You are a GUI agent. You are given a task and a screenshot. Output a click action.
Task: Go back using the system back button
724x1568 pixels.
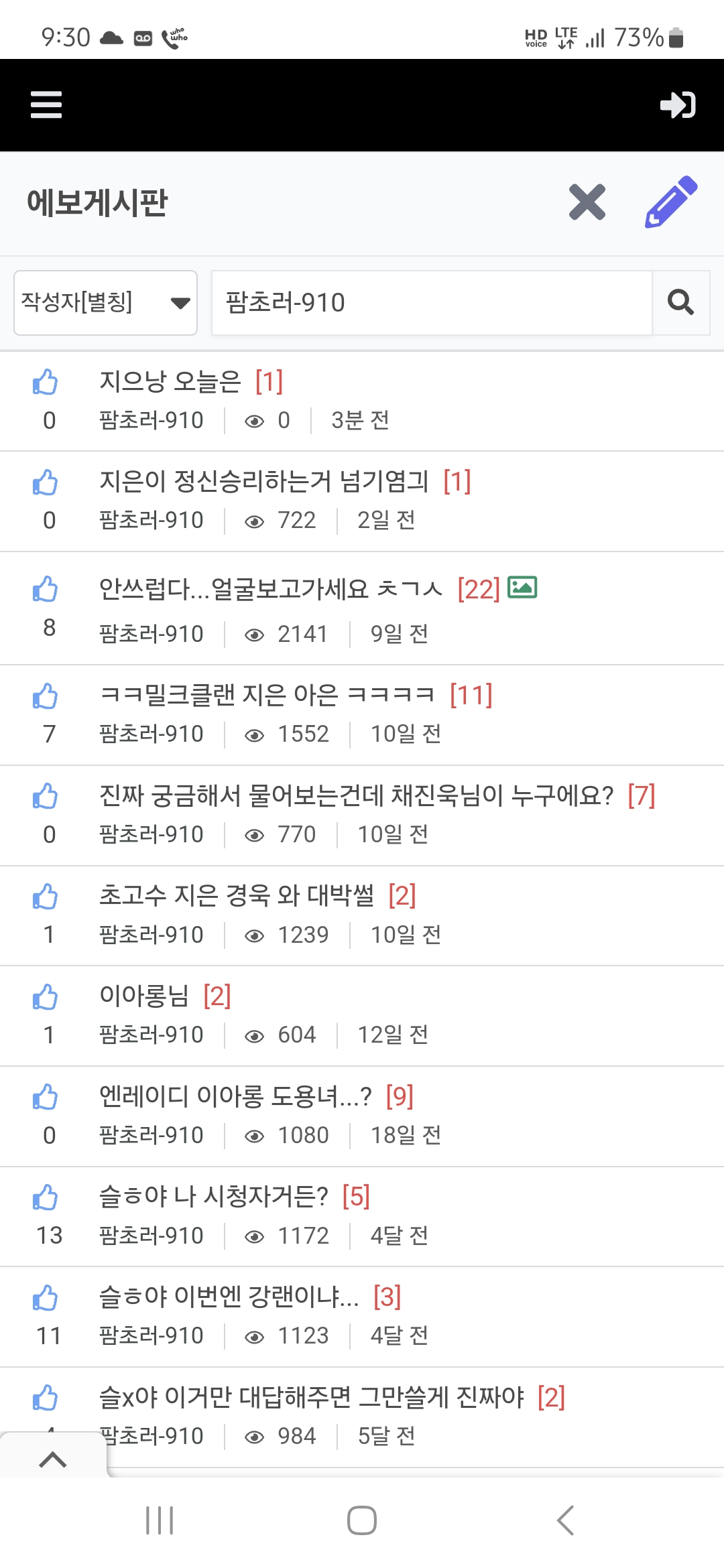click(x=565, y=1520)
